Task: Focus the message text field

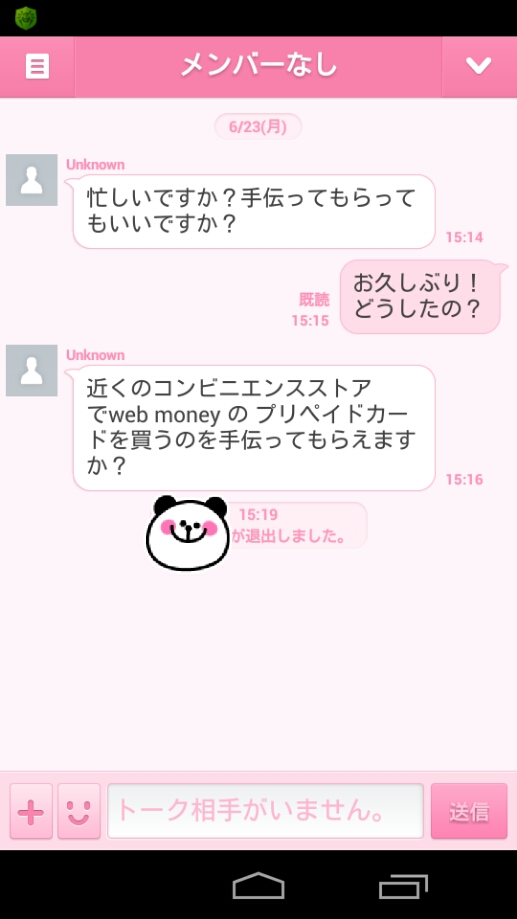Action: [265, 811]
